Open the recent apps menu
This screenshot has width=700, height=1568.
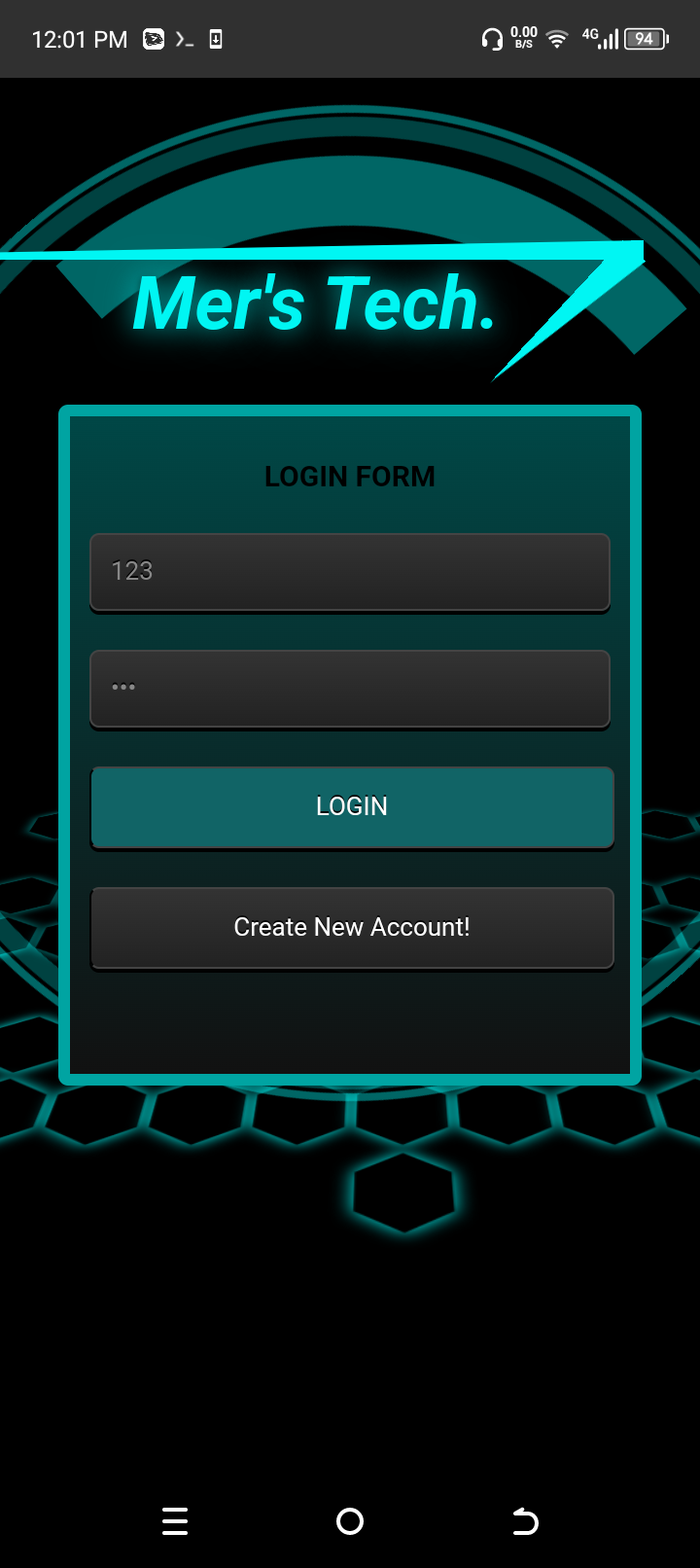coord(175,1521)
